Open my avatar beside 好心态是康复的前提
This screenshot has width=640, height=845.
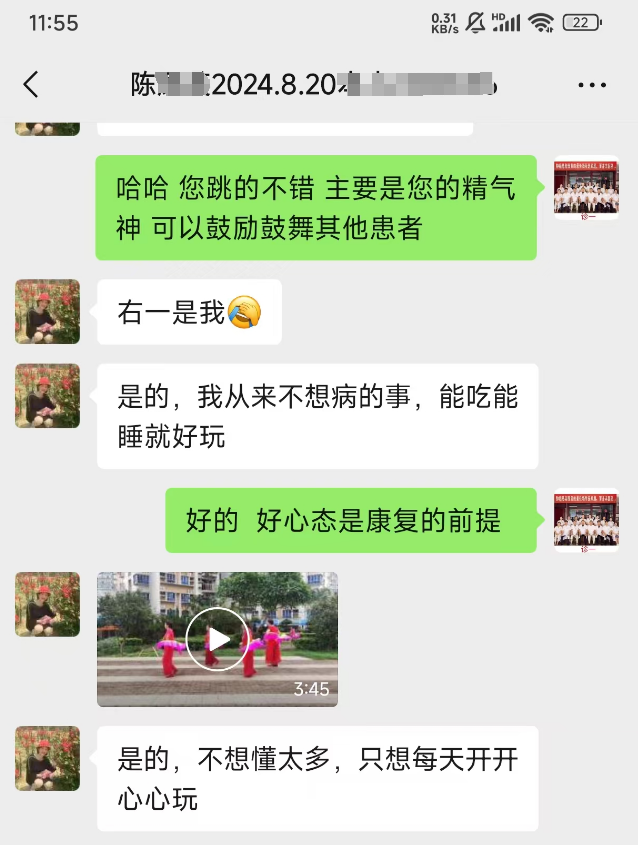point(586,520)
